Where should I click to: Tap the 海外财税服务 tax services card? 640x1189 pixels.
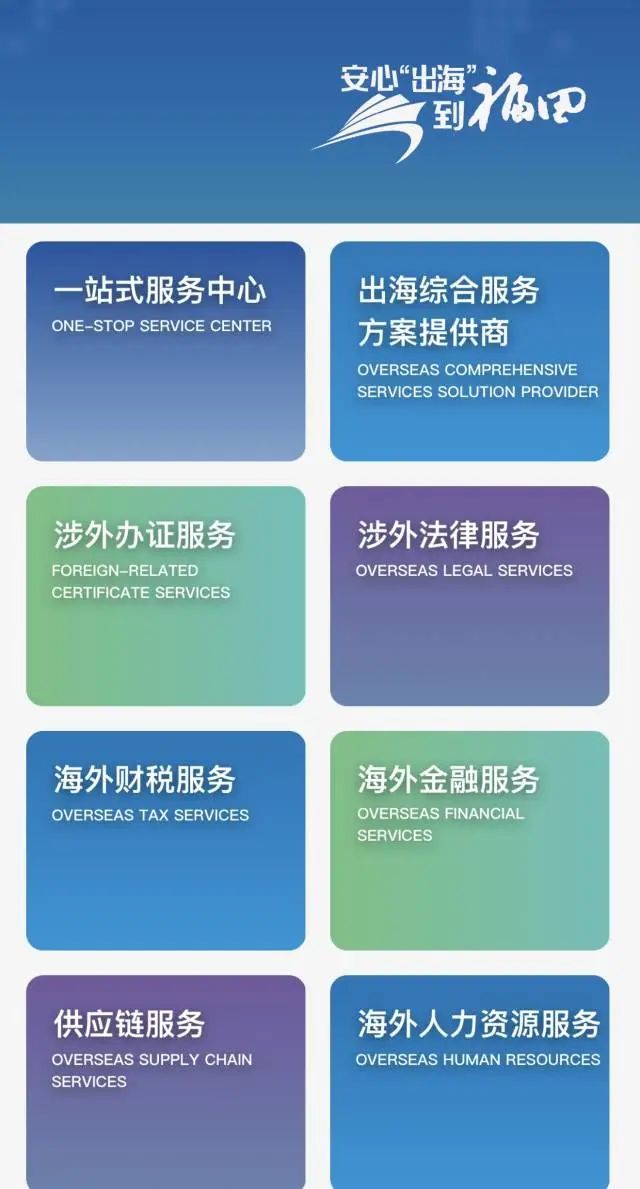tap(165, 840)
